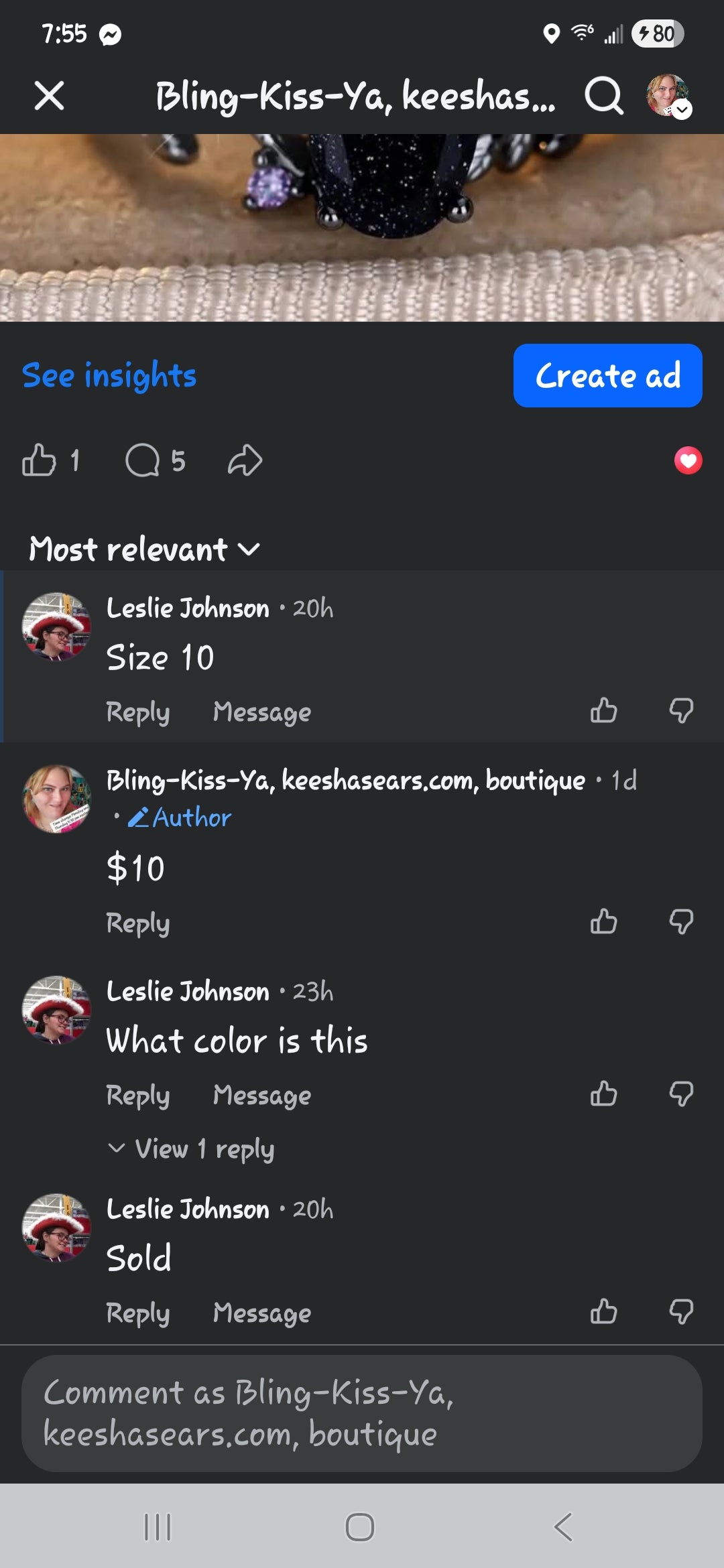Focus the Comment as Bling-Kiss-Ya field
The image size is (724, 1568).
pos(362,1413)
